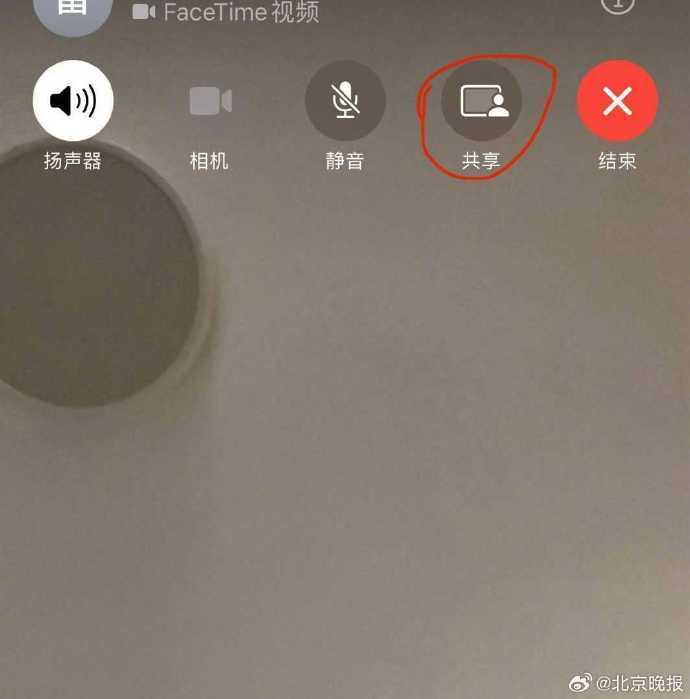Toggle mute (静音) for the microphone
The width and height of the screenshot is (690, 699).
click(345, 101)
